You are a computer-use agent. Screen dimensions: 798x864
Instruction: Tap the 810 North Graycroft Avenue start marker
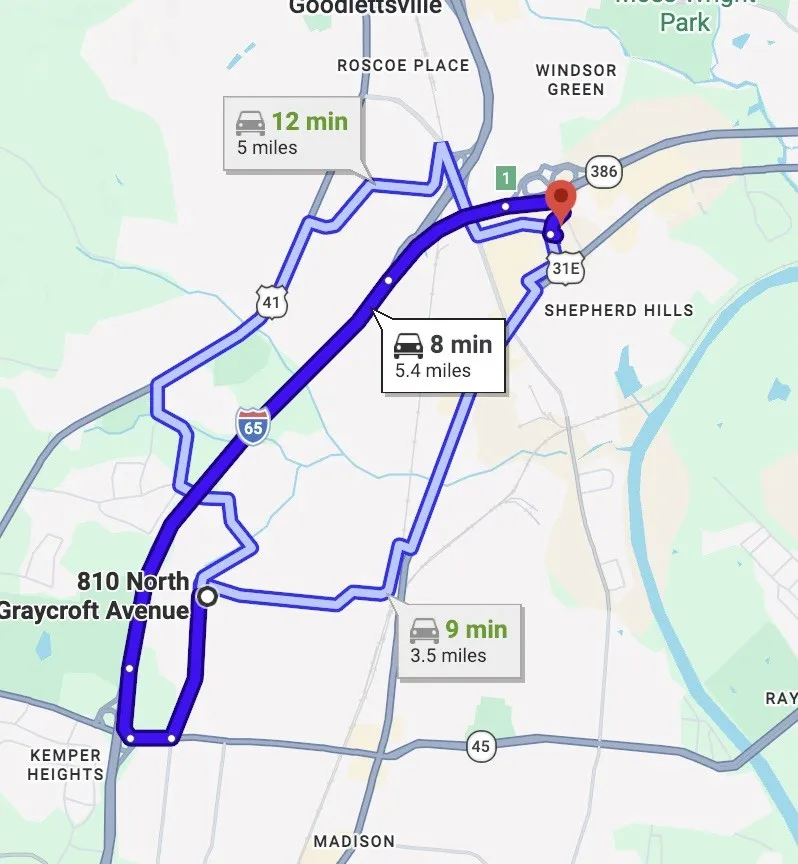point(208,597)
